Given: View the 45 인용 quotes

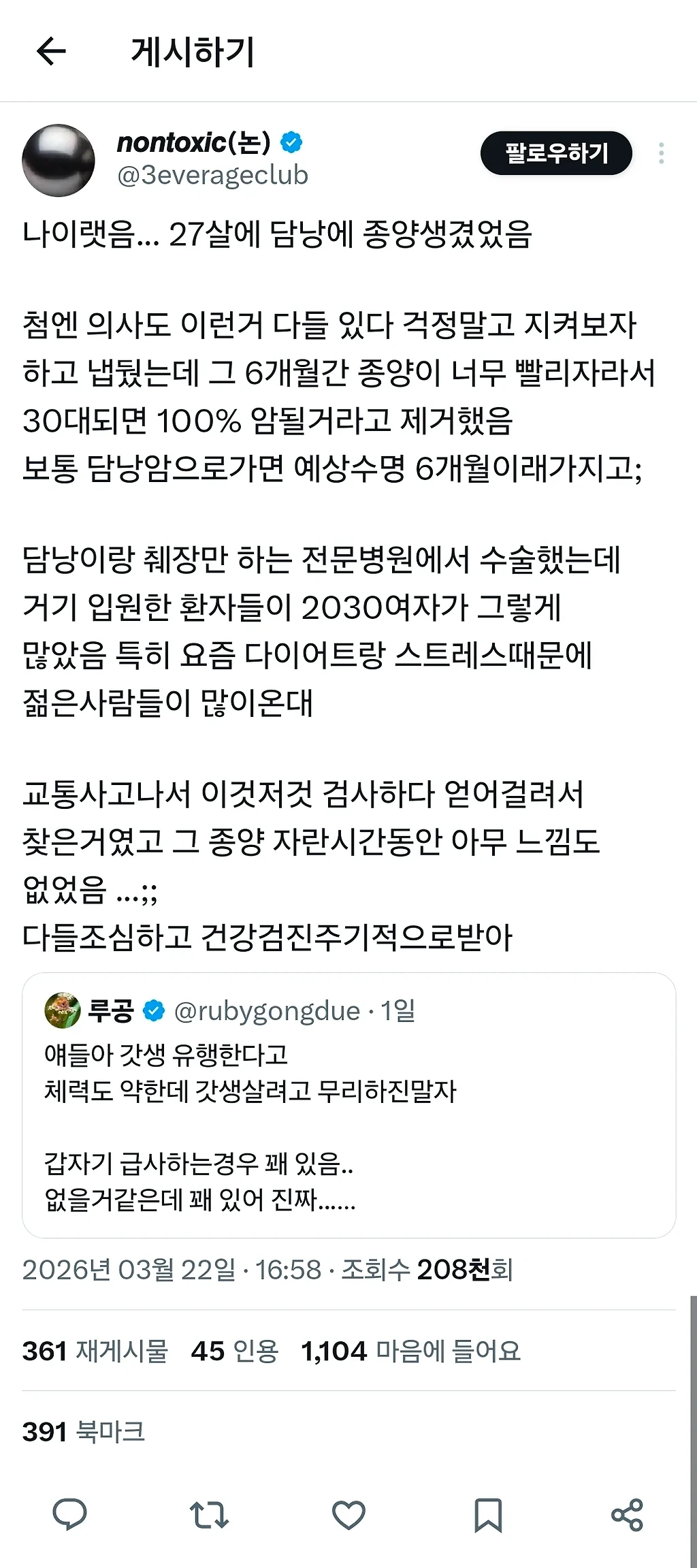Looking at the screenshot, I should pos(235,1351).
